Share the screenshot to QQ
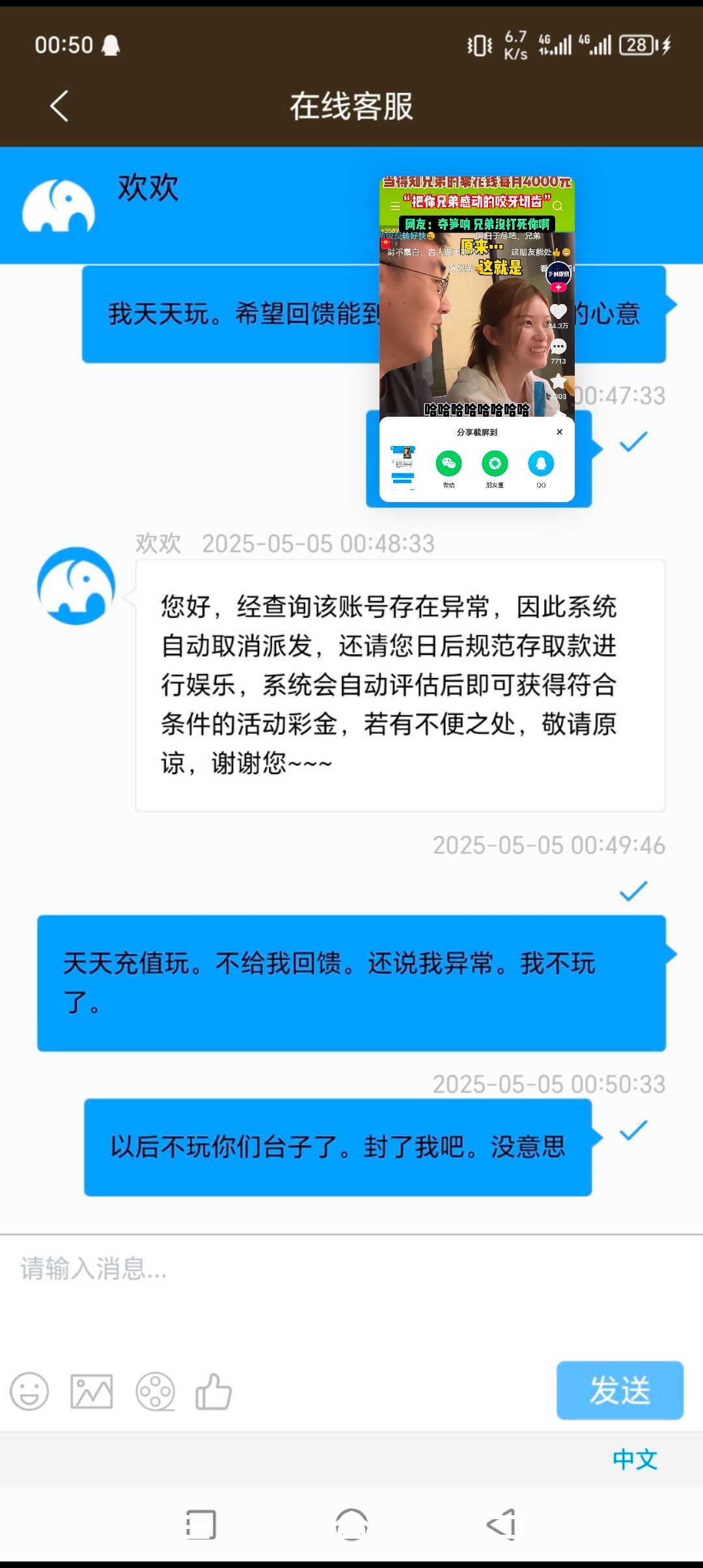Screen dimensions: 703x1568 541,464
